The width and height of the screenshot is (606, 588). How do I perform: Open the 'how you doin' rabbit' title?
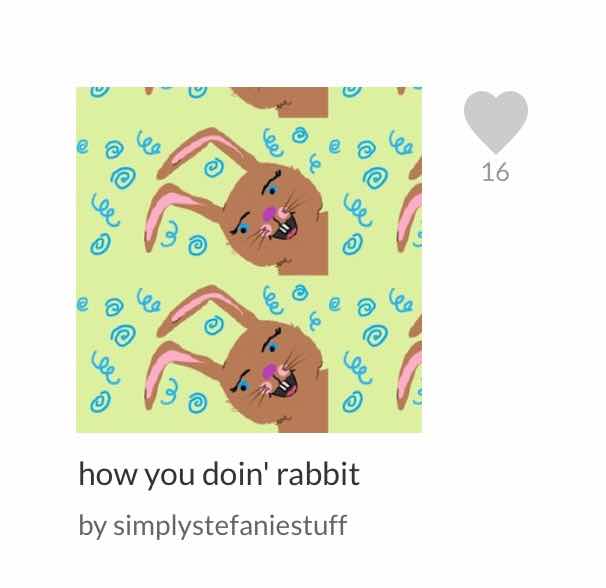click(x=219, y=475)
